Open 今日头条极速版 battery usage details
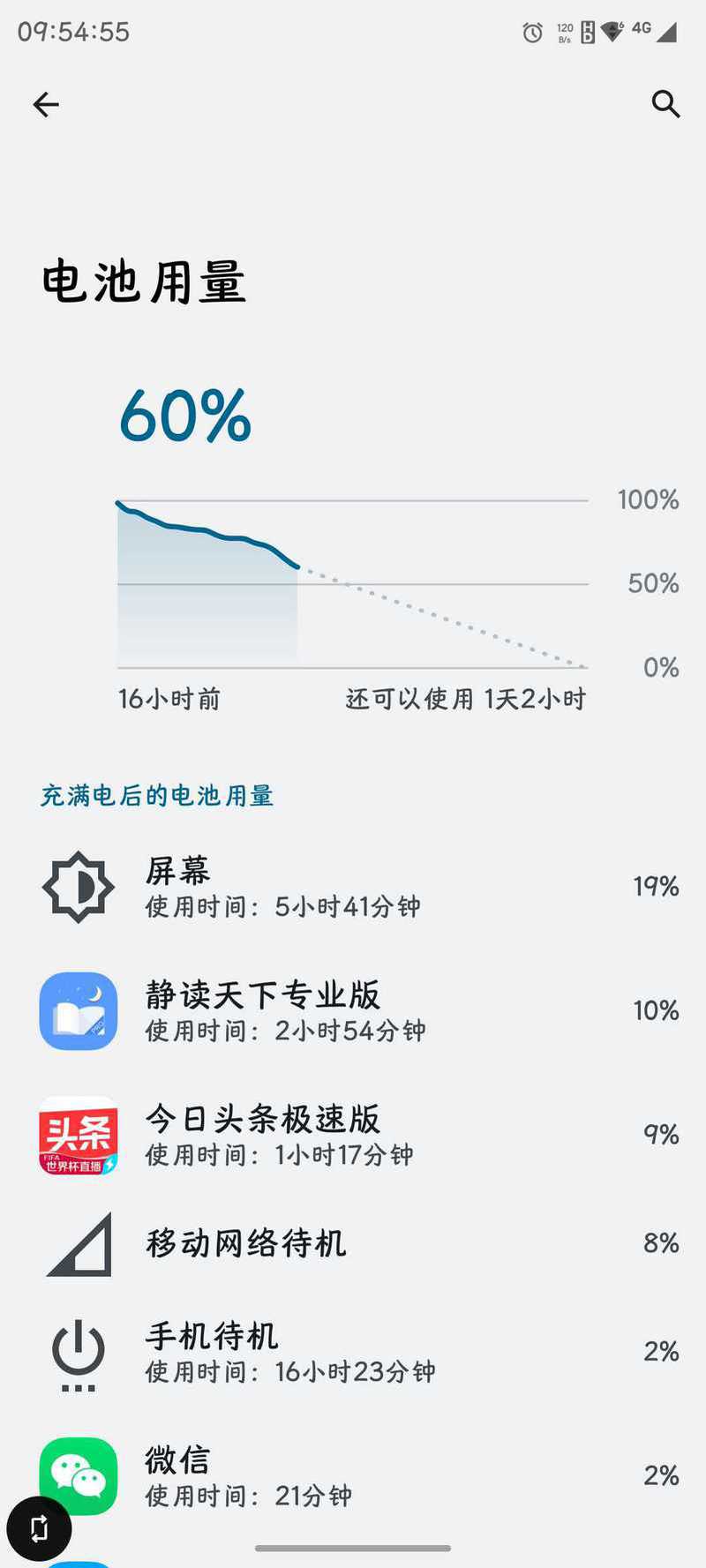 [x=353, y=1136]
